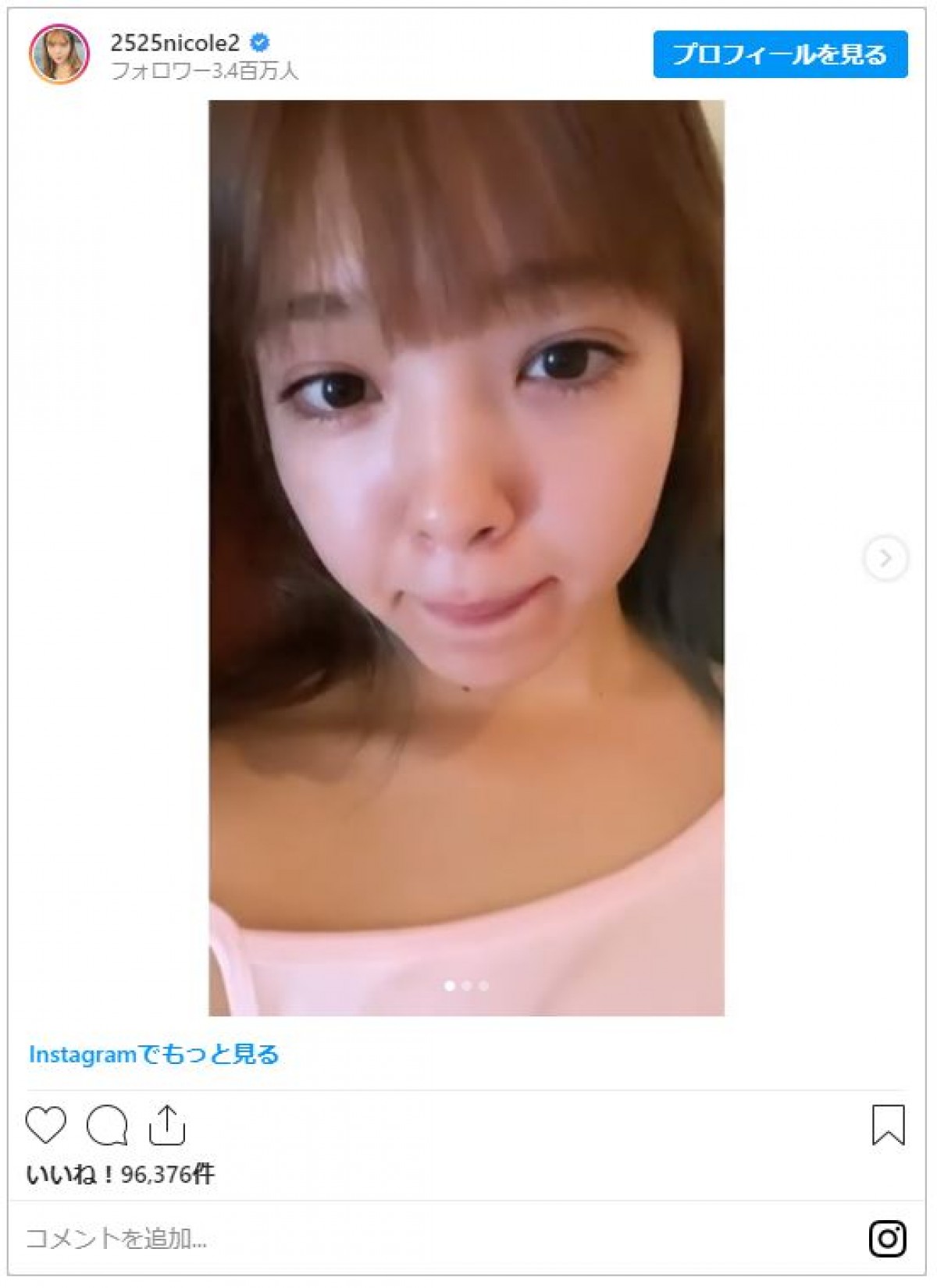Like this post with the heart icon
The width and height of the screenshot is (937, 1288).
pos(46,1125)
